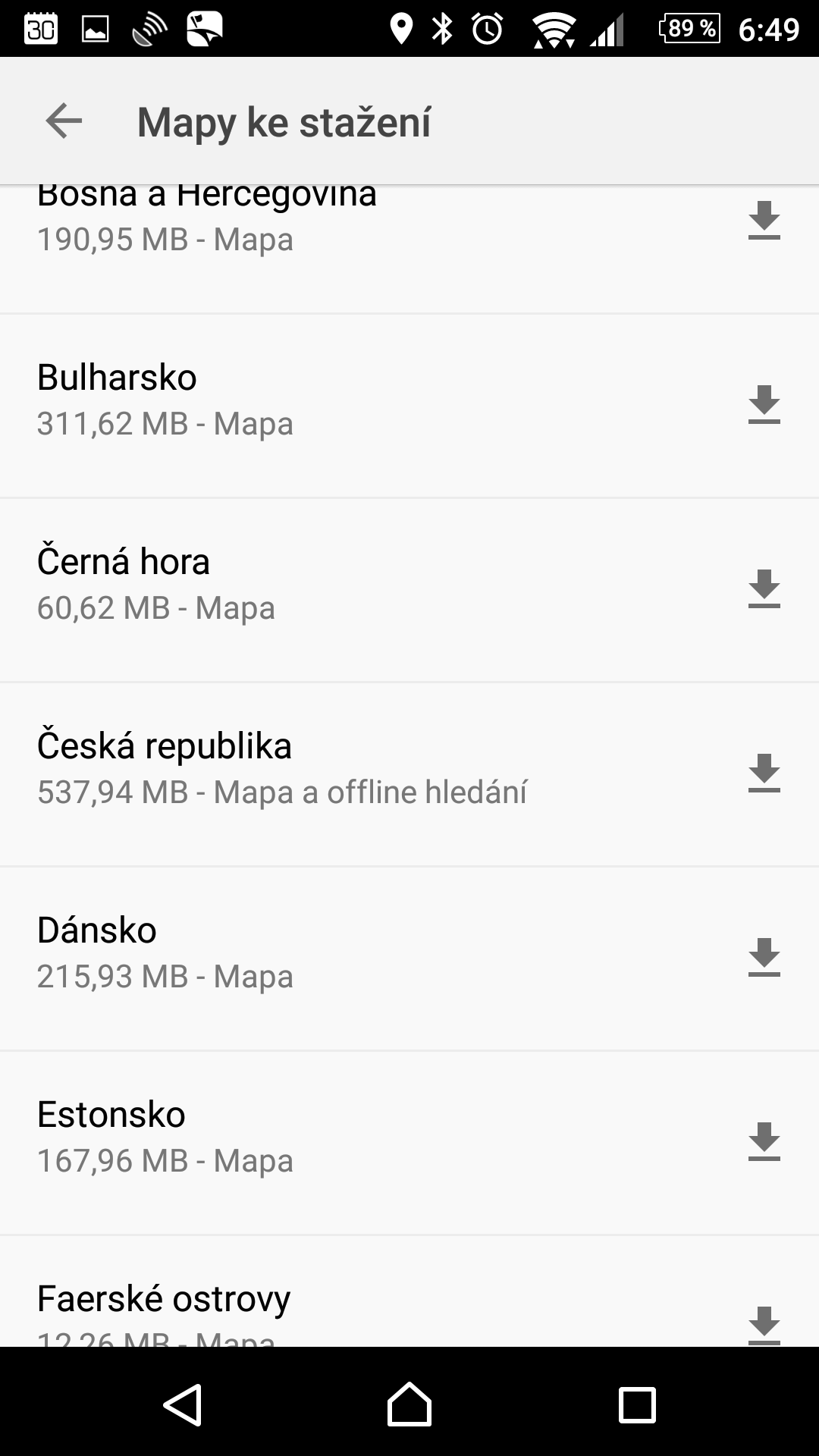This screenshot has height=1456, width=819.
Task: Open the Bulharsko row
Action: pyautogui.click(x=409, y=406)
